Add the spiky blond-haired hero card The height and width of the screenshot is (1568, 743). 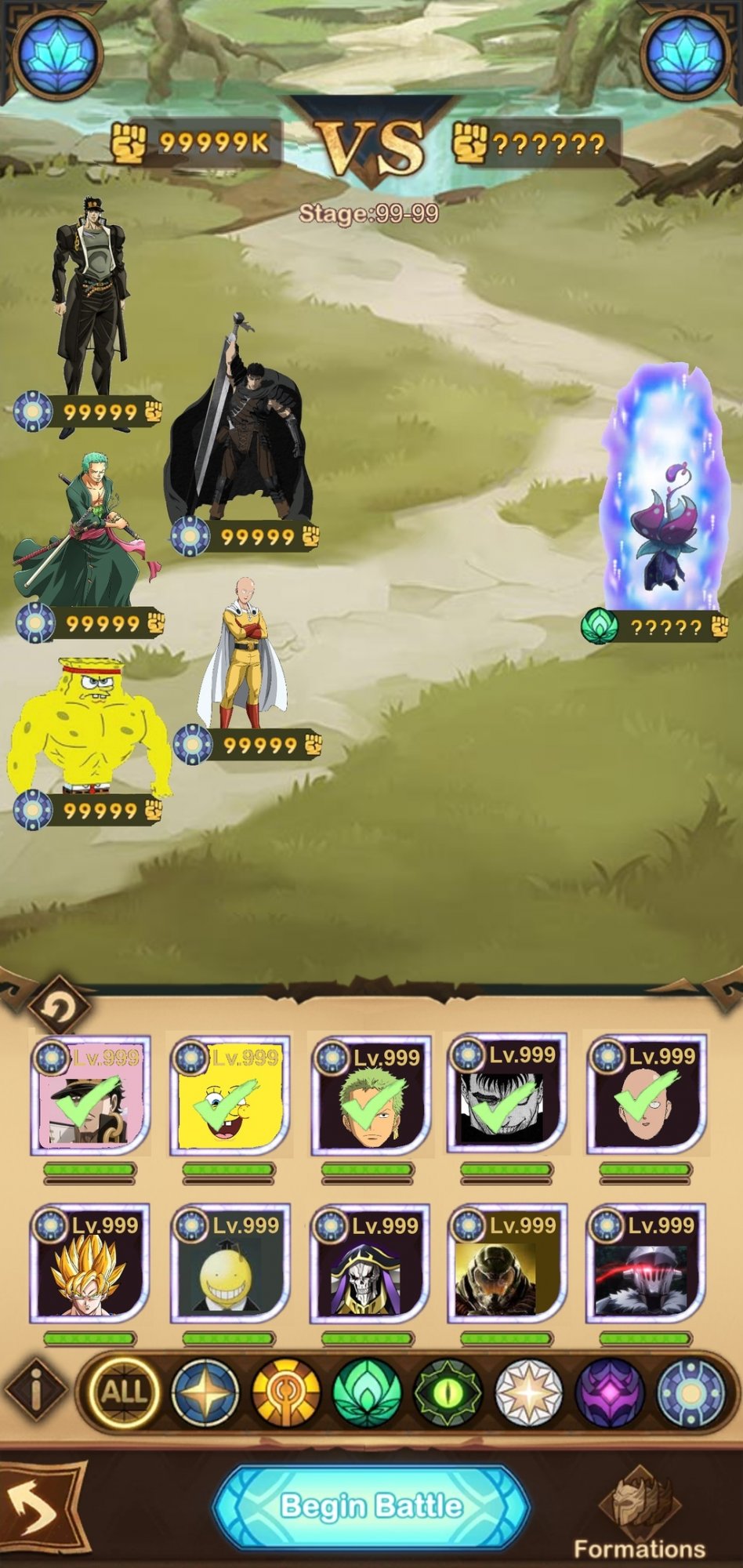(x=90, y=1264)
